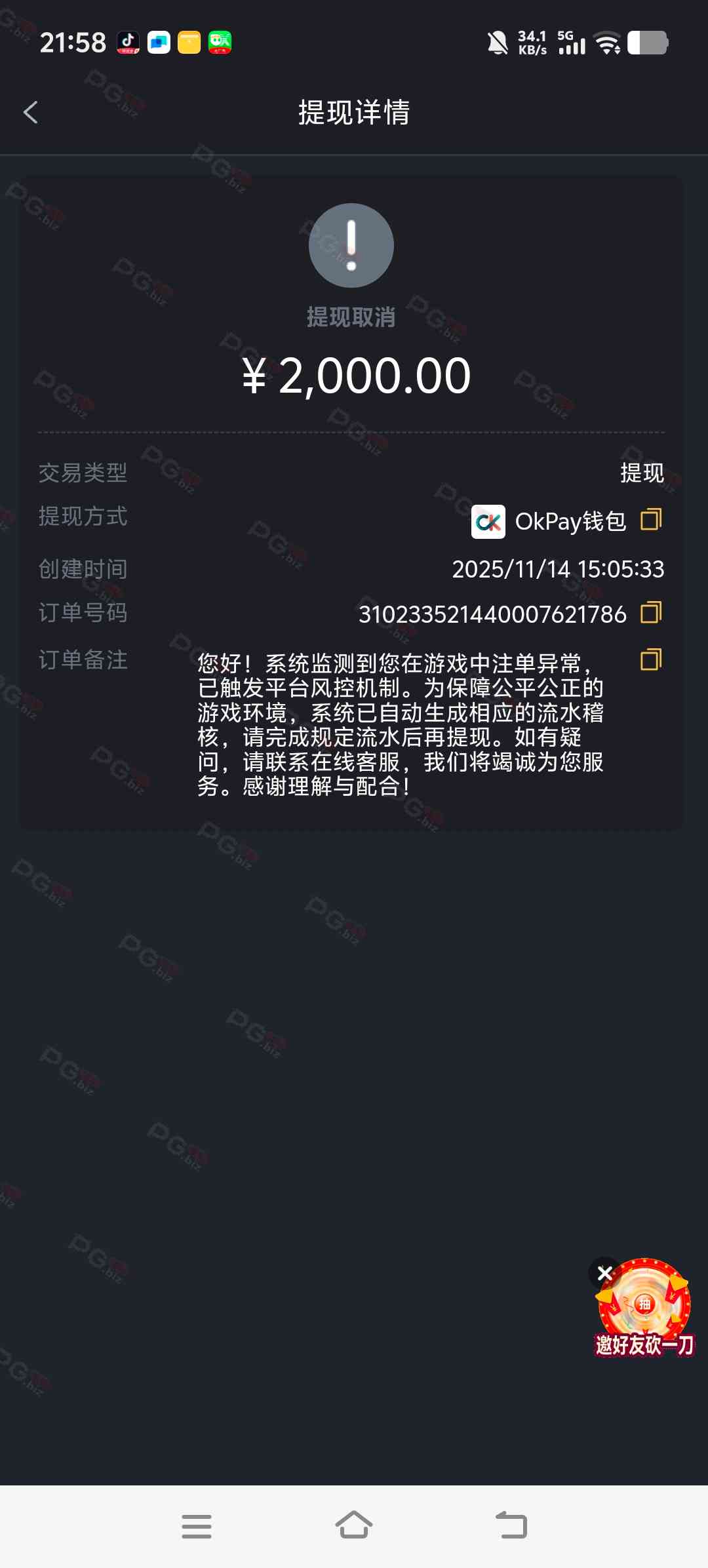Dismiss the 邀好友砍一刀 floating promo
The image size is (708, 1568).
(x=604, y=1273)
